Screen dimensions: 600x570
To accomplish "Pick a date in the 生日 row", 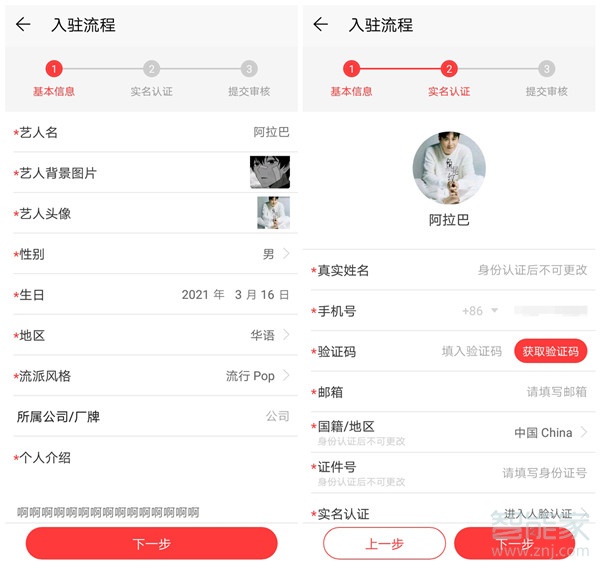I will pos(235,295).
